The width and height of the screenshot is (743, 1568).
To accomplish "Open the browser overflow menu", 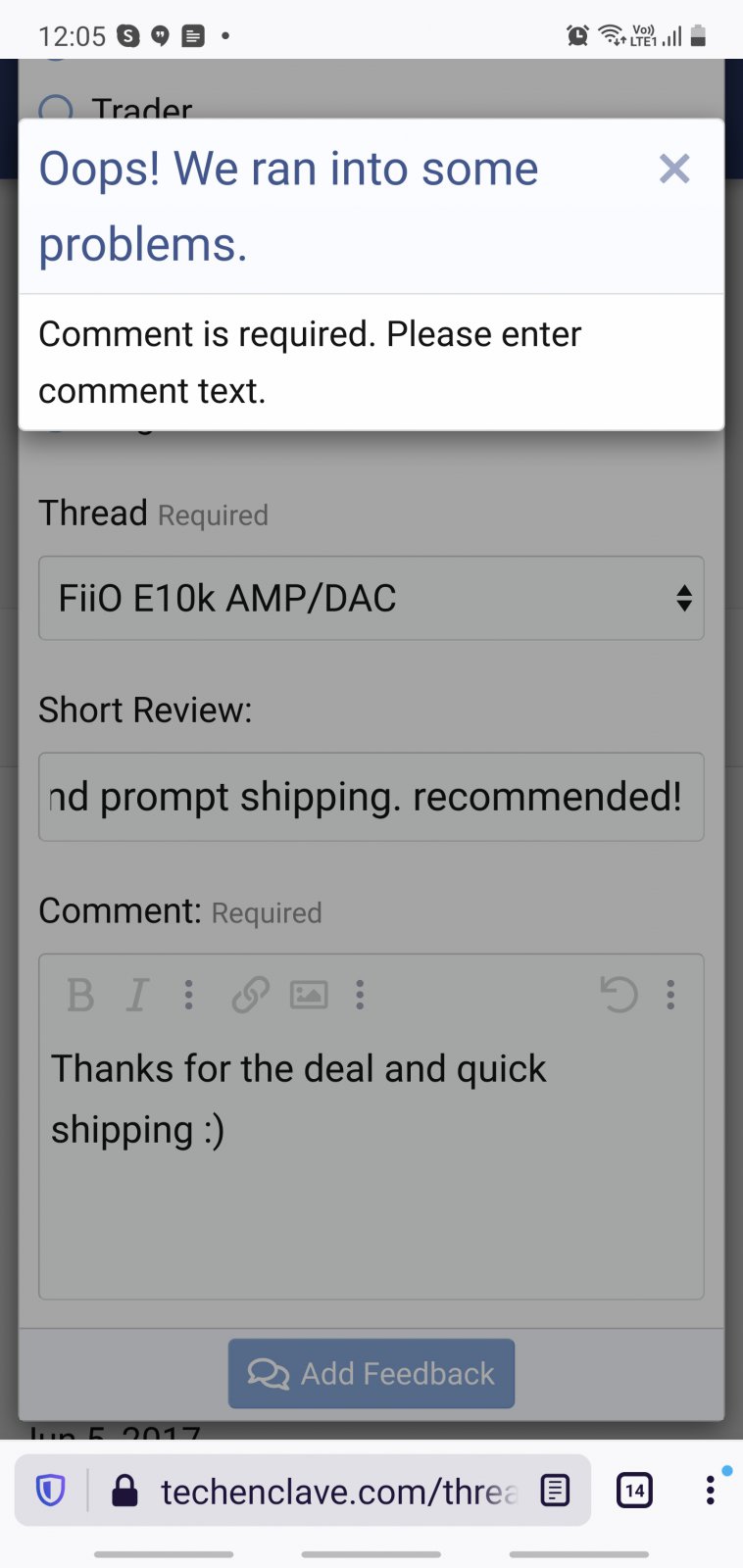I will pos(710,1491).
